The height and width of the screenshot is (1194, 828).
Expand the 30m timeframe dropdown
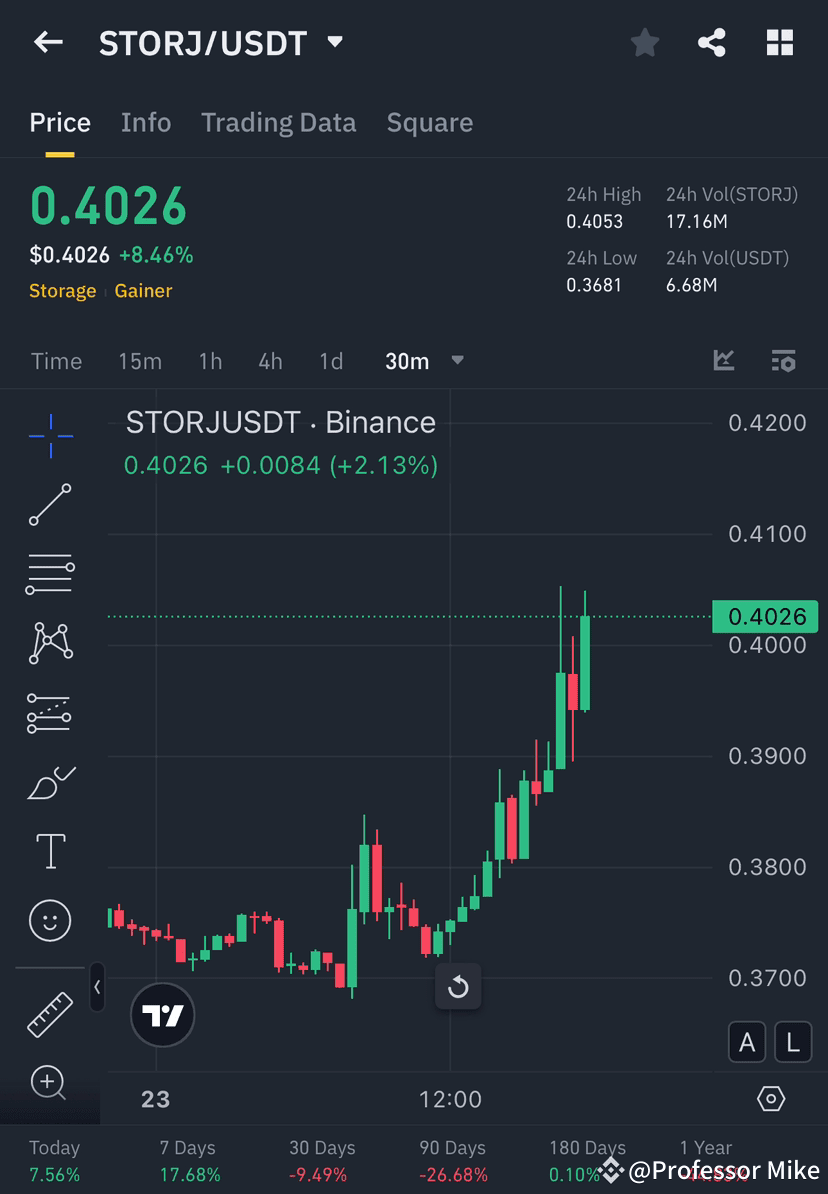(x=457, y=361)
